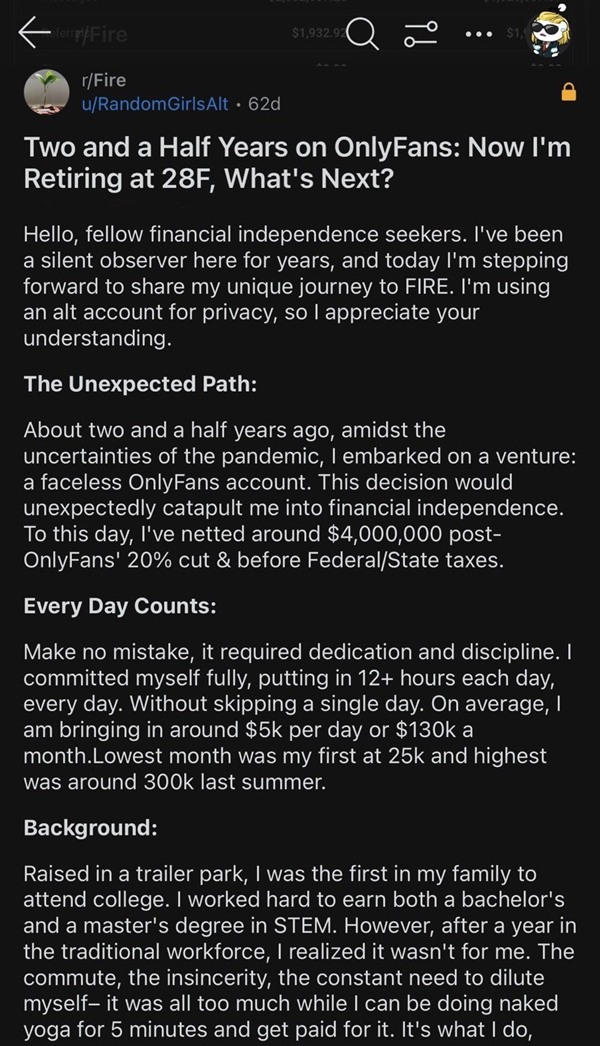
Task: Open u/RandomGirlsAlt's profile
Action: click(154, 104)
